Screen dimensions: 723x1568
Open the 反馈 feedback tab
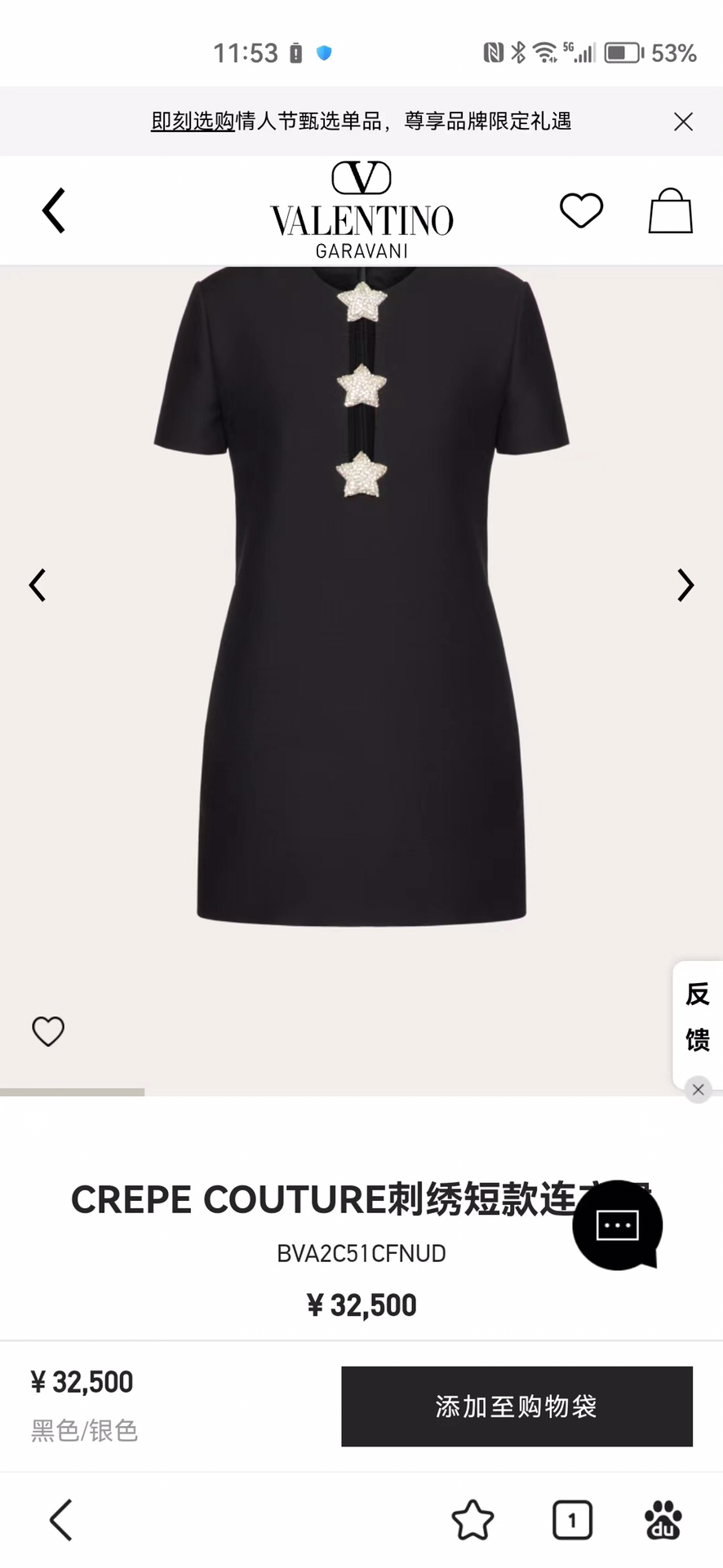[697, 1017]
